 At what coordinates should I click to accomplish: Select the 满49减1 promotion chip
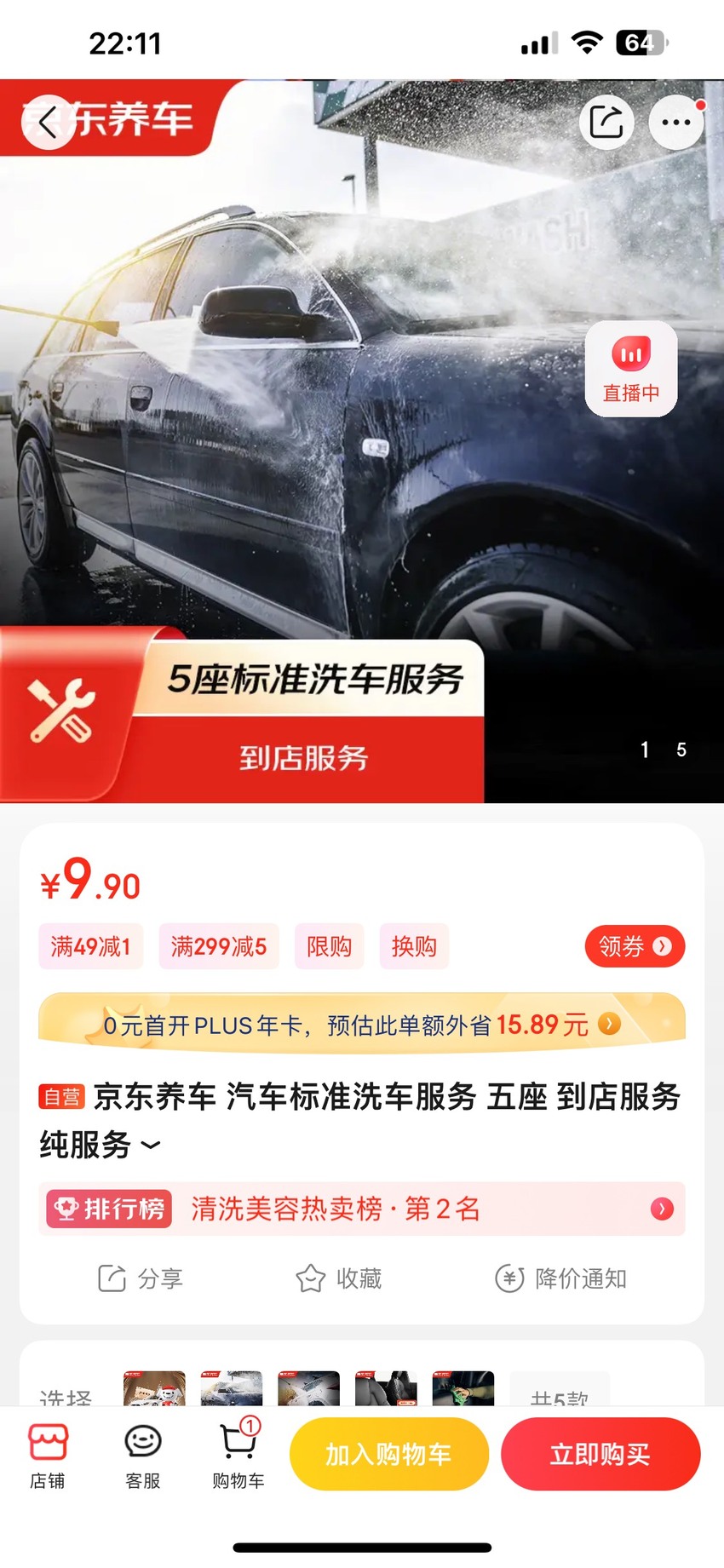(x=90, y=946)
